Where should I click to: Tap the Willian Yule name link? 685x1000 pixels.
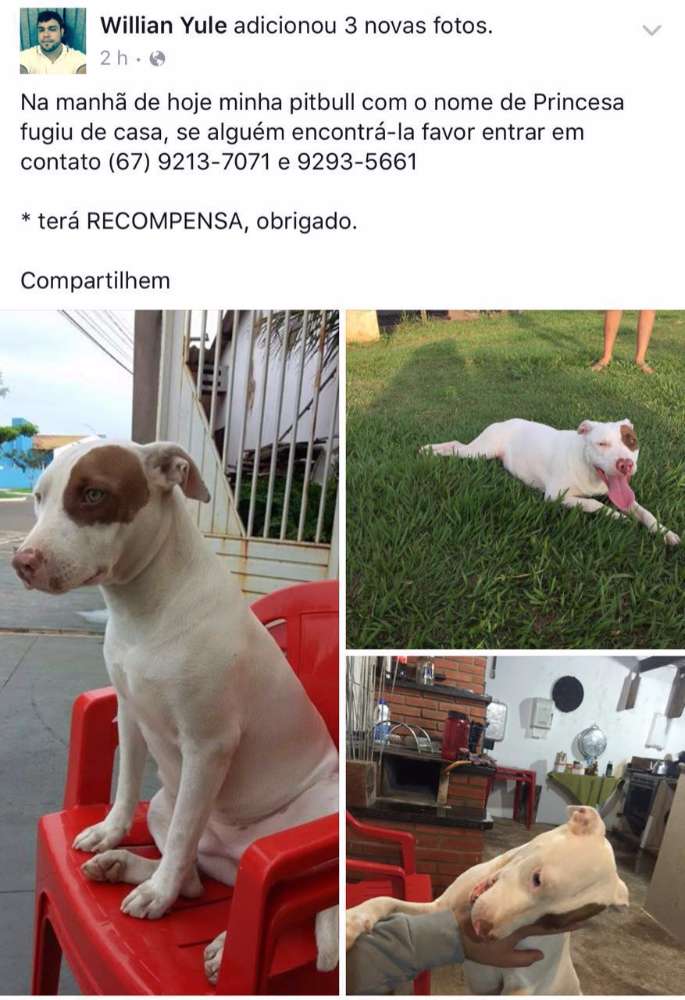click(163, 26)
